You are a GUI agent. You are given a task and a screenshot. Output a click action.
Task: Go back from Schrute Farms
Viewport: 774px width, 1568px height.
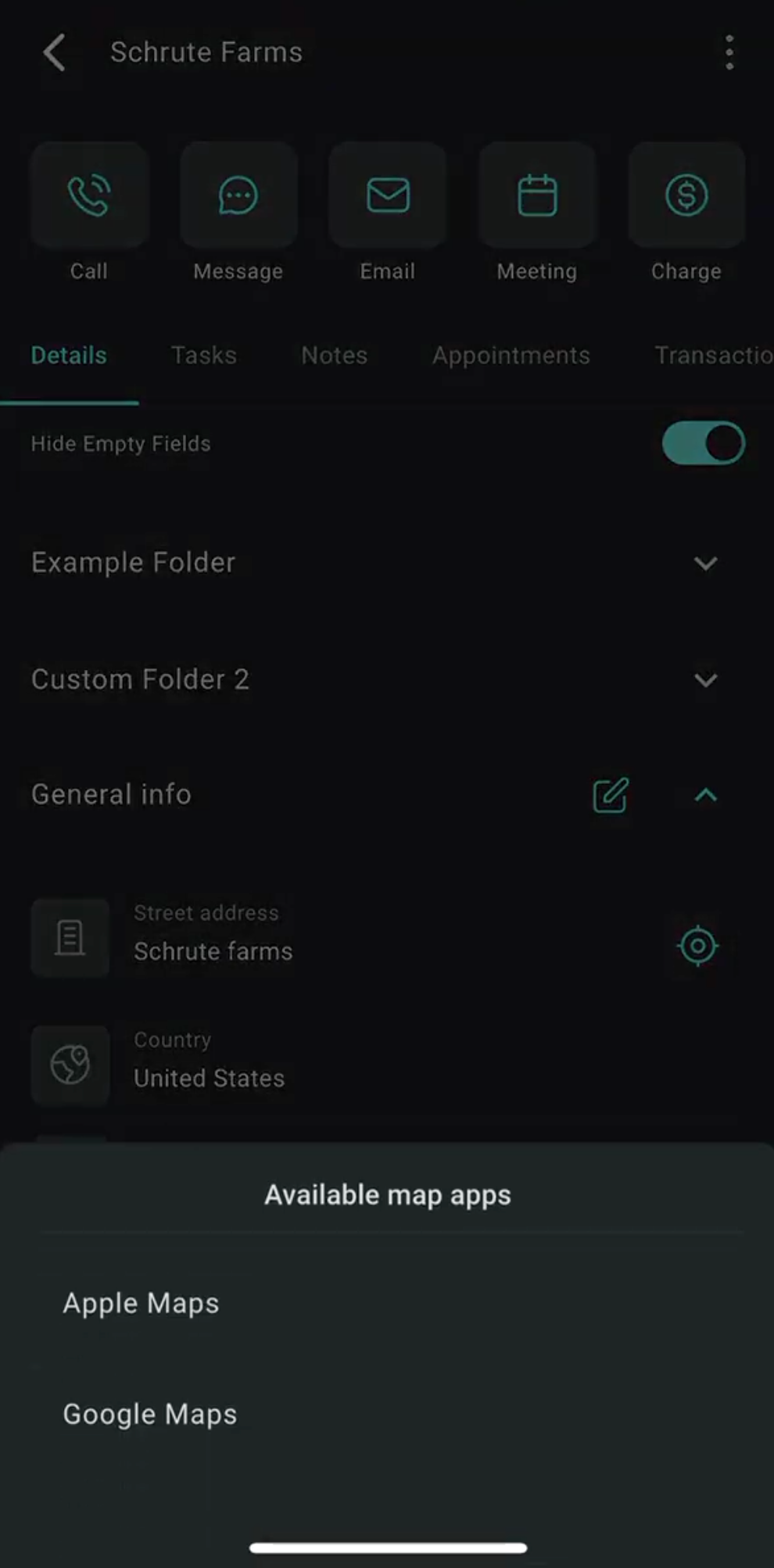click(54, 52)
